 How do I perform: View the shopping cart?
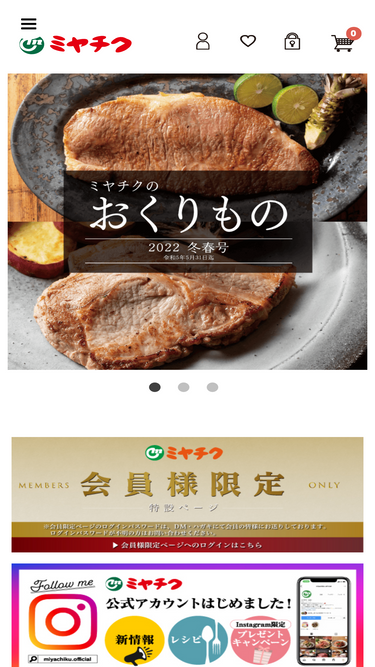point(345,40)
